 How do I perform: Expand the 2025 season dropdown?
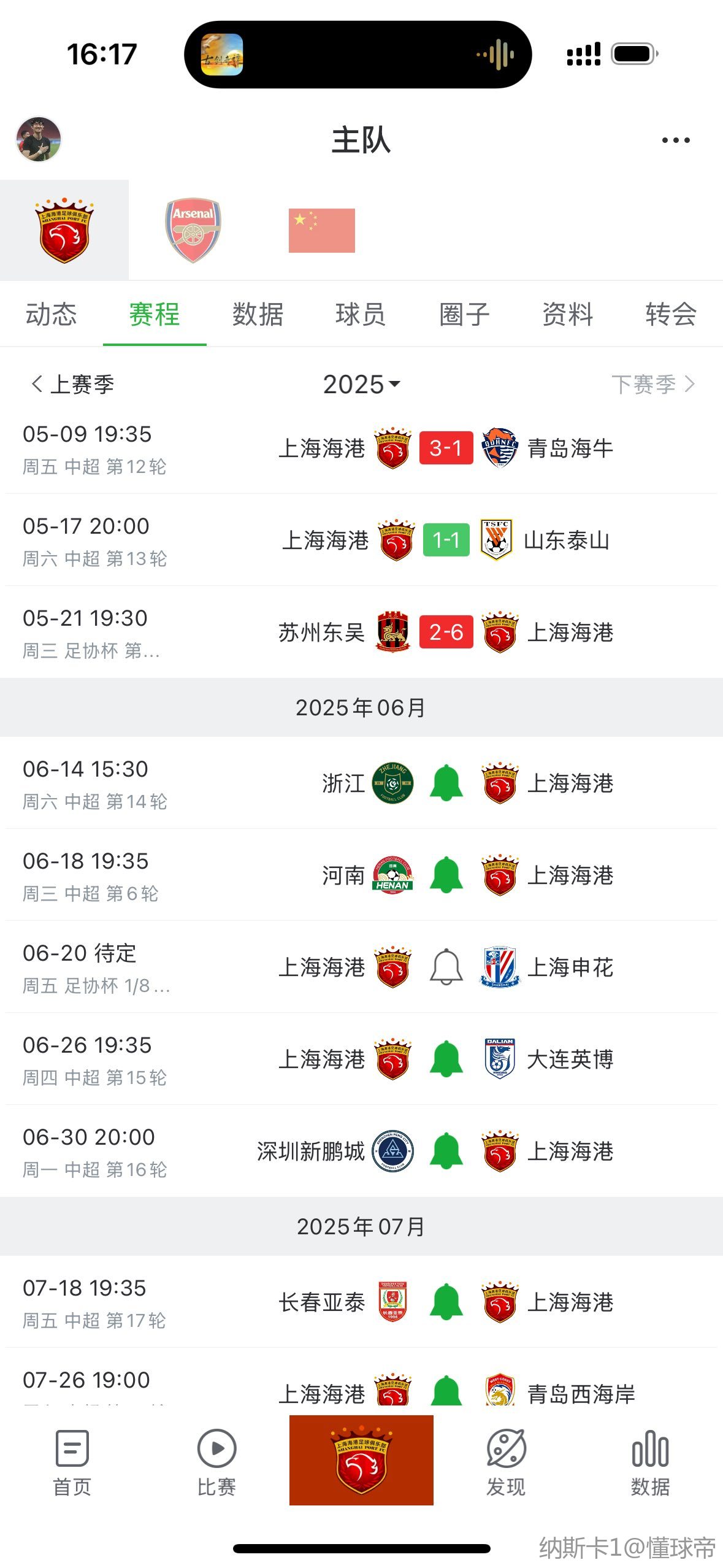point(362,385)
